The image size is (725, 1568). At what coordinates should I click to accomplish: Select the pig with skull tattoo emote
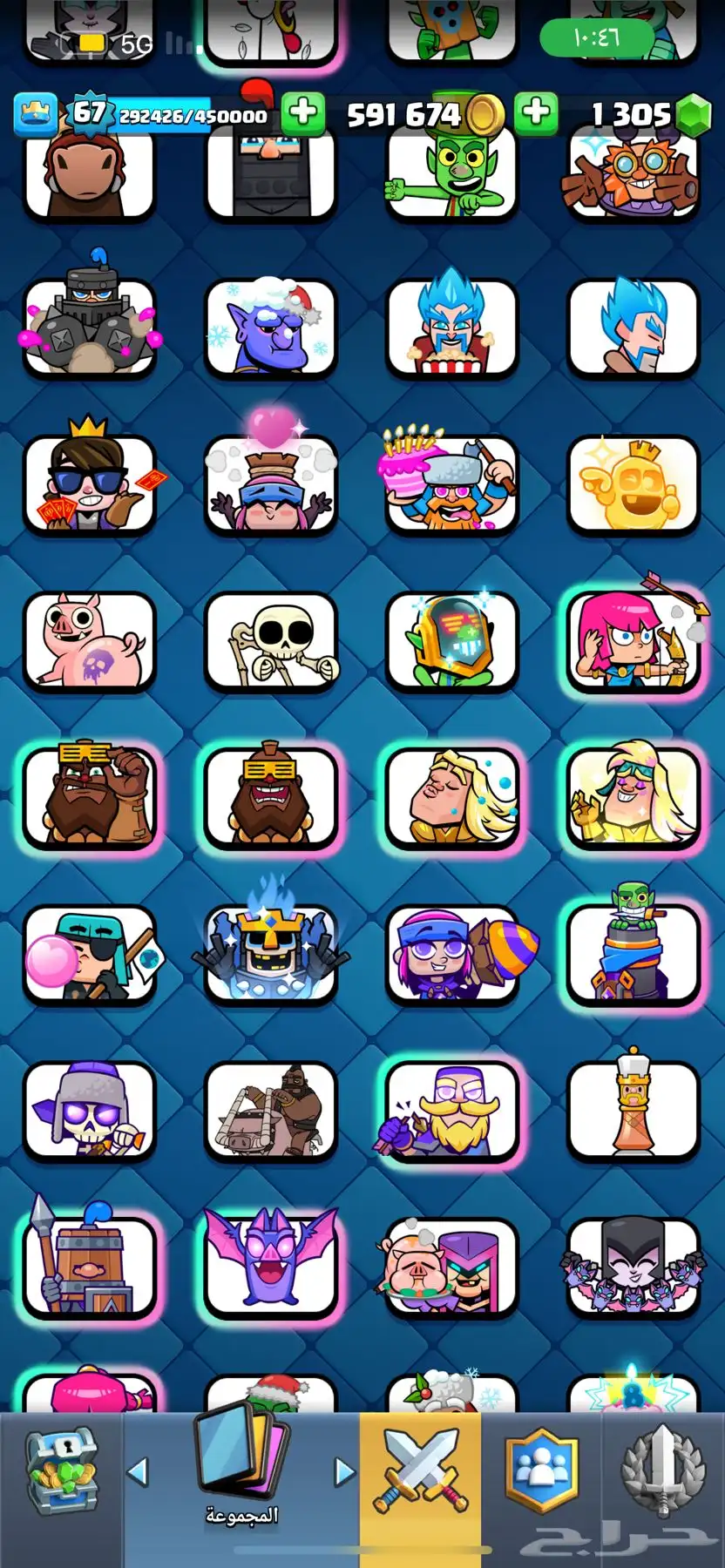click(x=90, y=640)
